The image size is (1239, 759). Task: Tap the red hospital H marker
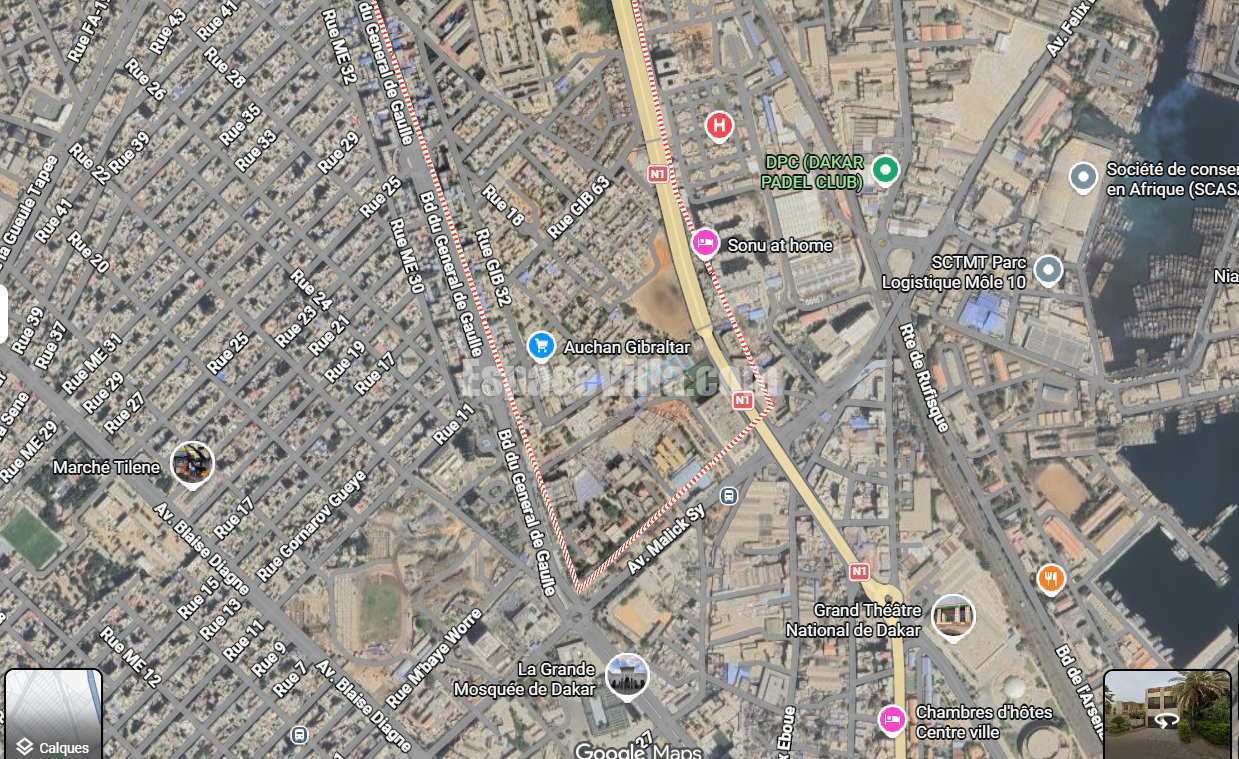[x=719, y=126]
